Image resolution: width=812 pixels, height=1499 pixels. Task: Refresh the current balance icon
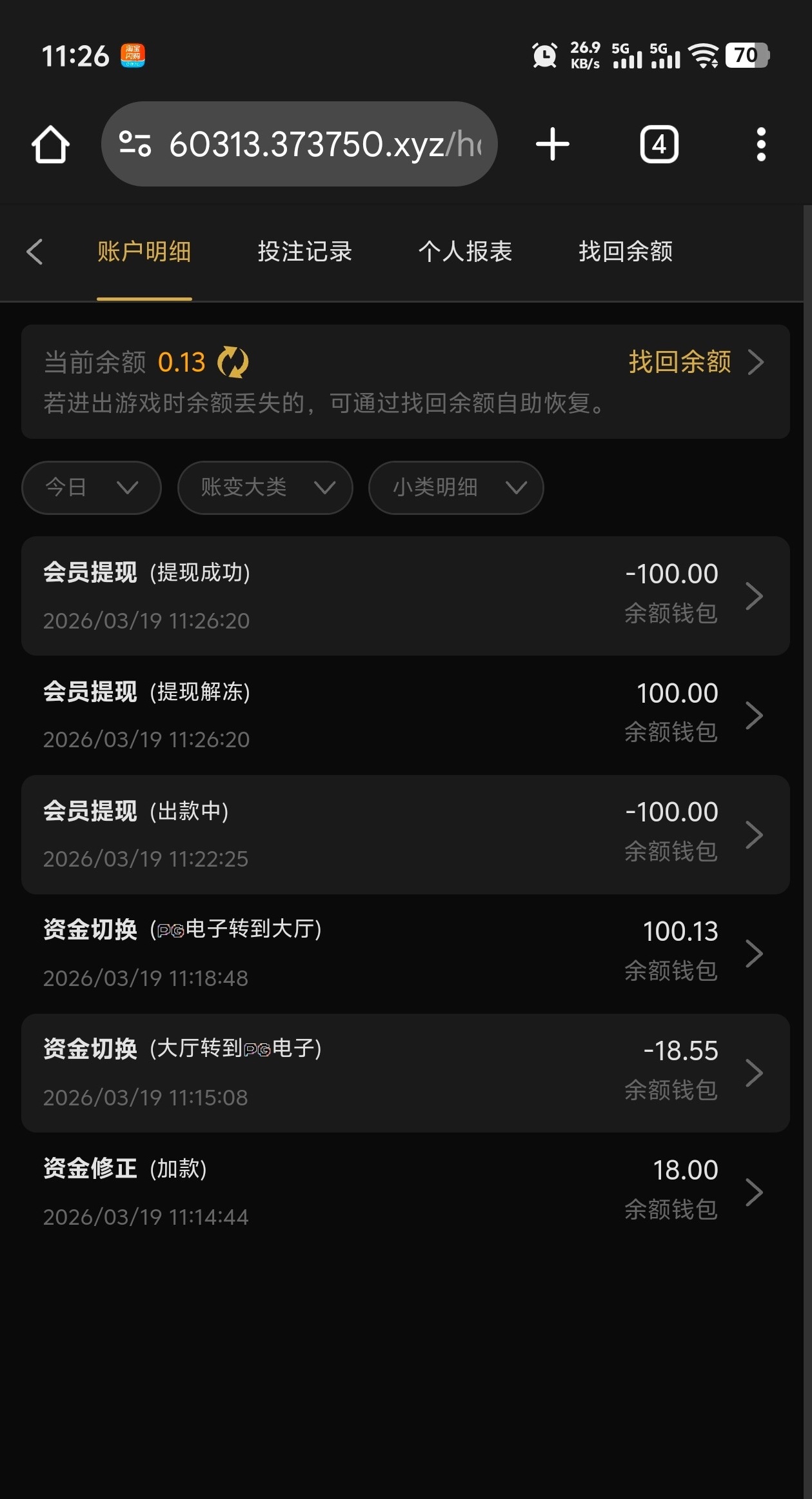pos(233,362)
